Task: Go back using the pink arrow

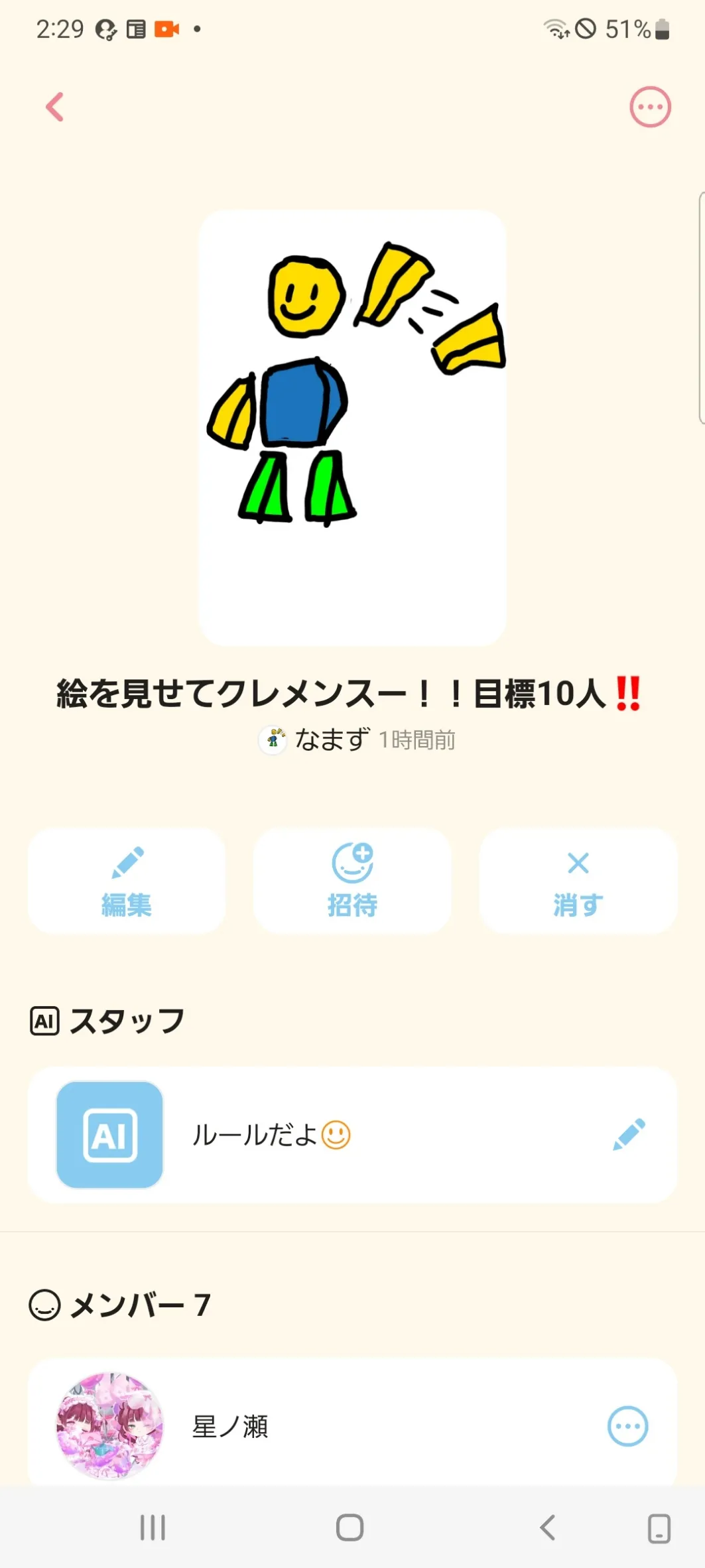Action: (55, 107)
